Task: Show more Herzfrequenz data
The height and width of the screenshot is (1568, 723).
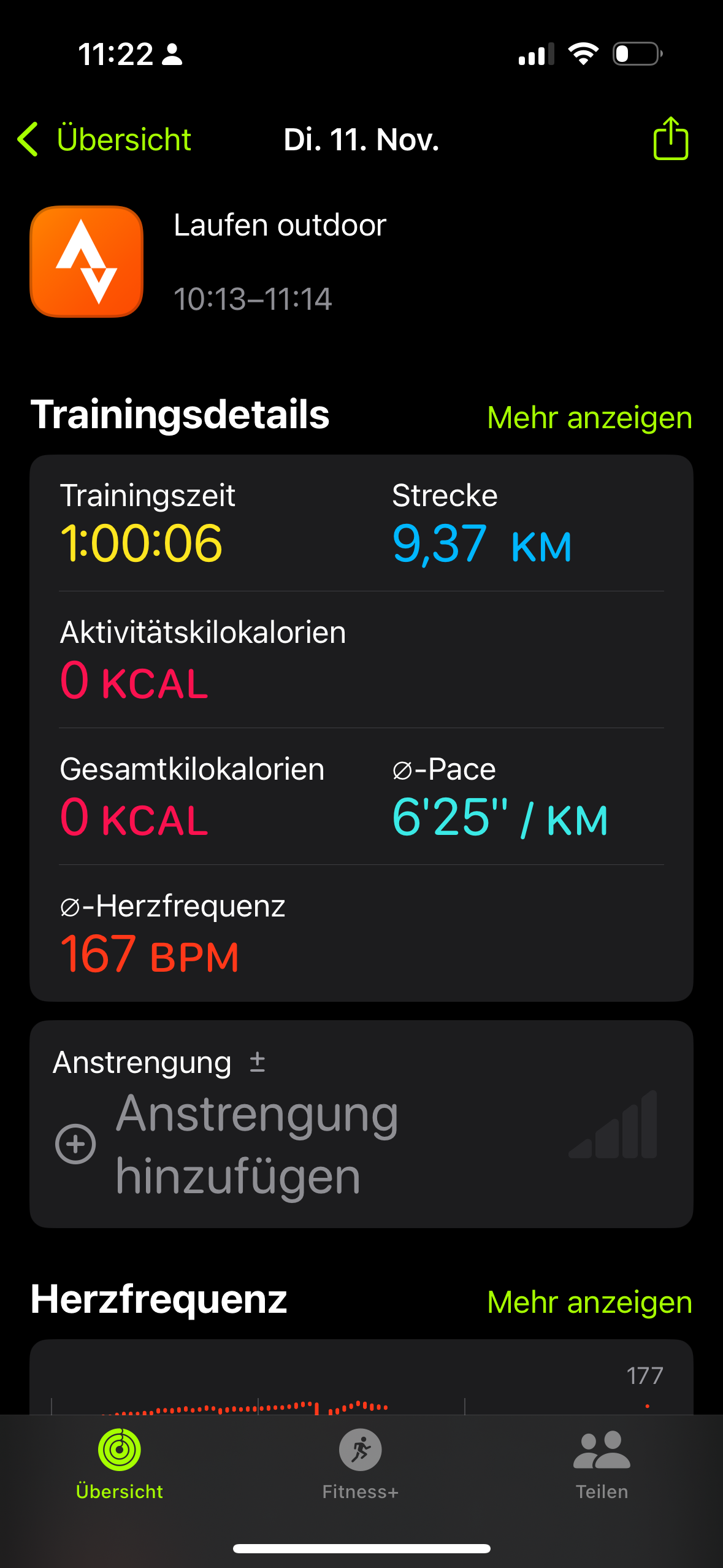Action: [589, 1302]
